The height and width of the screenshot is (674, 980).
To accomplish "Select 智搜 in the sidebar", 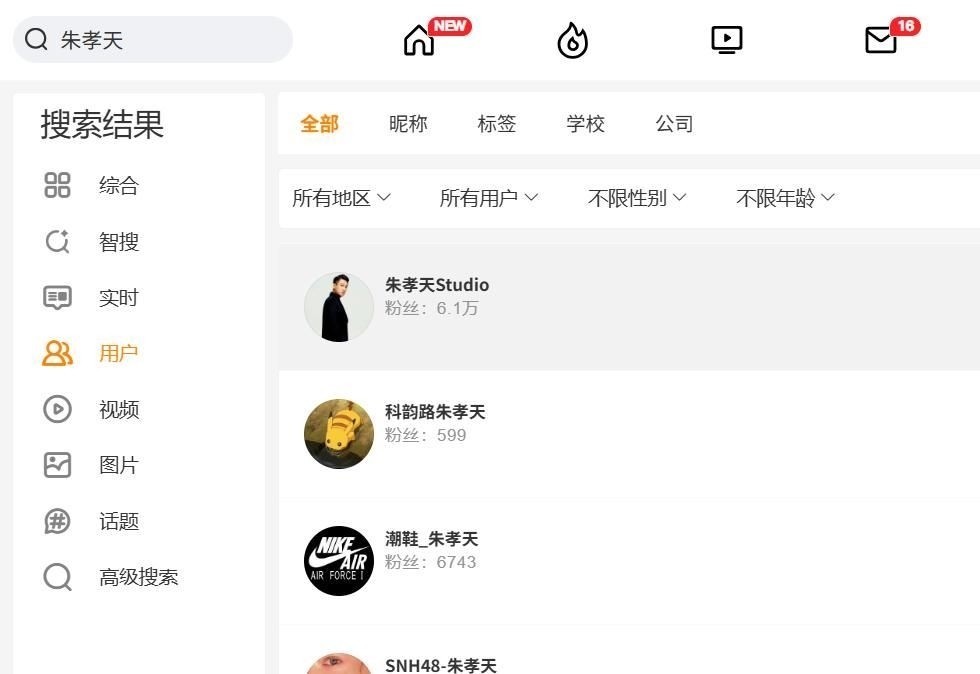I will click(x=118, y=242).
